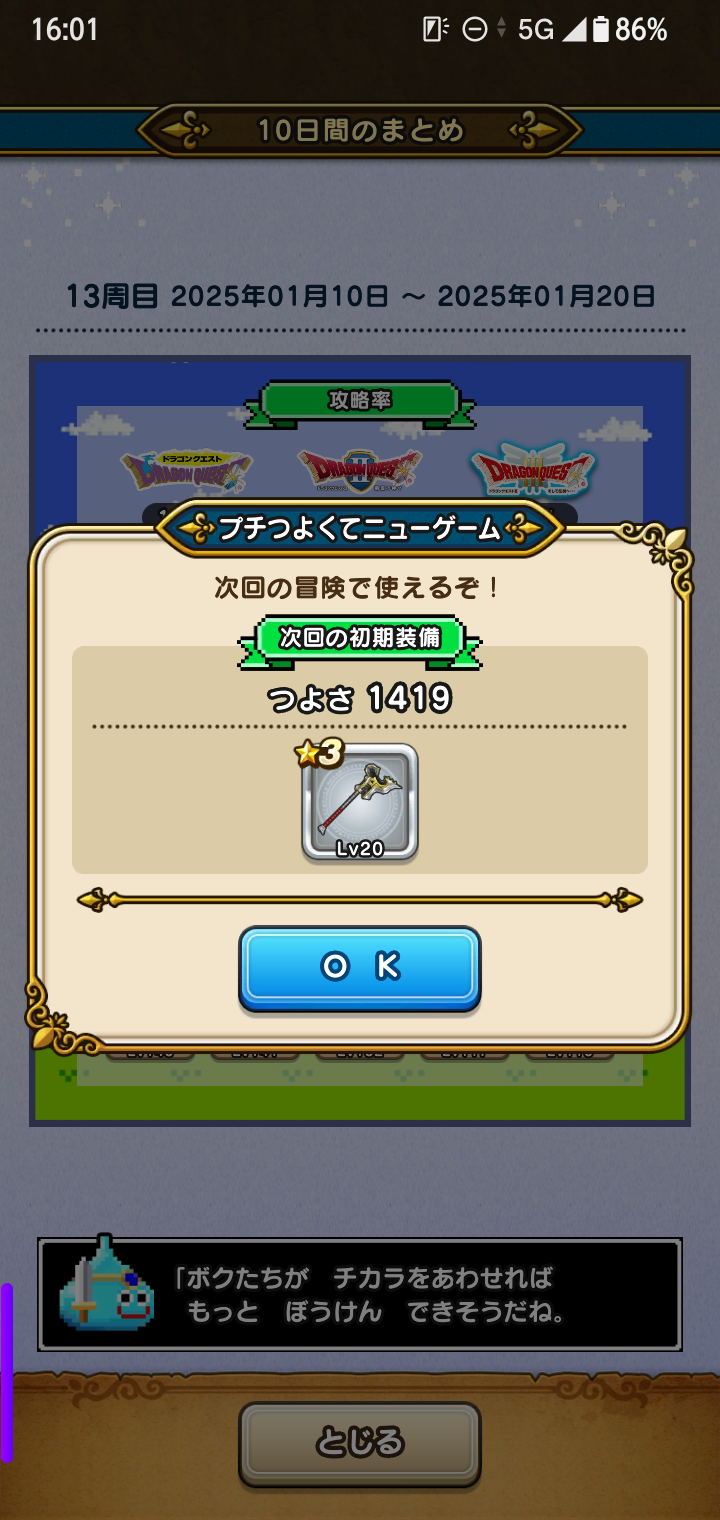Confirm the dialog with the OK button

pos(359,967)
